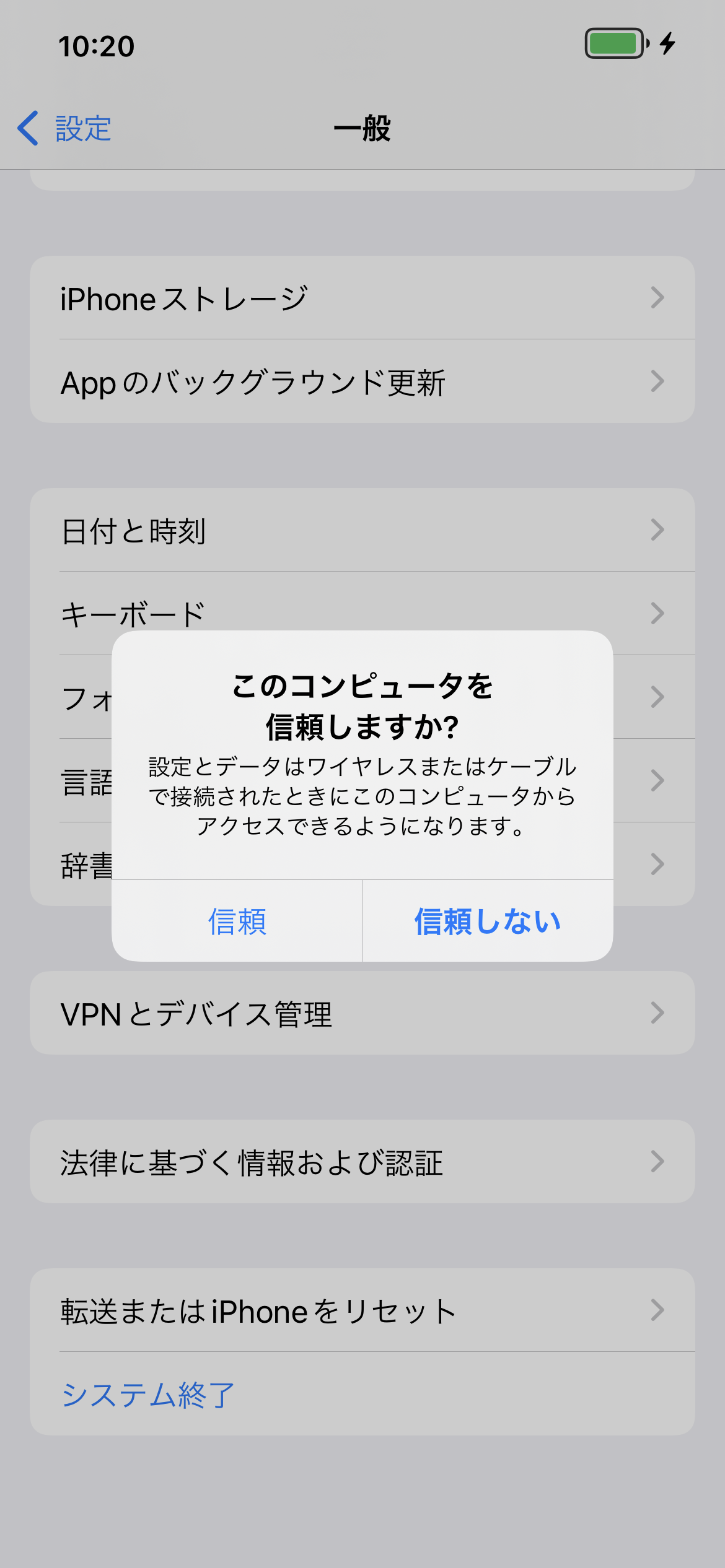Open 法律に基づく情報および認証
Image resolution: width=725 pixels, height=1568 pixels.
tap(362, 1162)
